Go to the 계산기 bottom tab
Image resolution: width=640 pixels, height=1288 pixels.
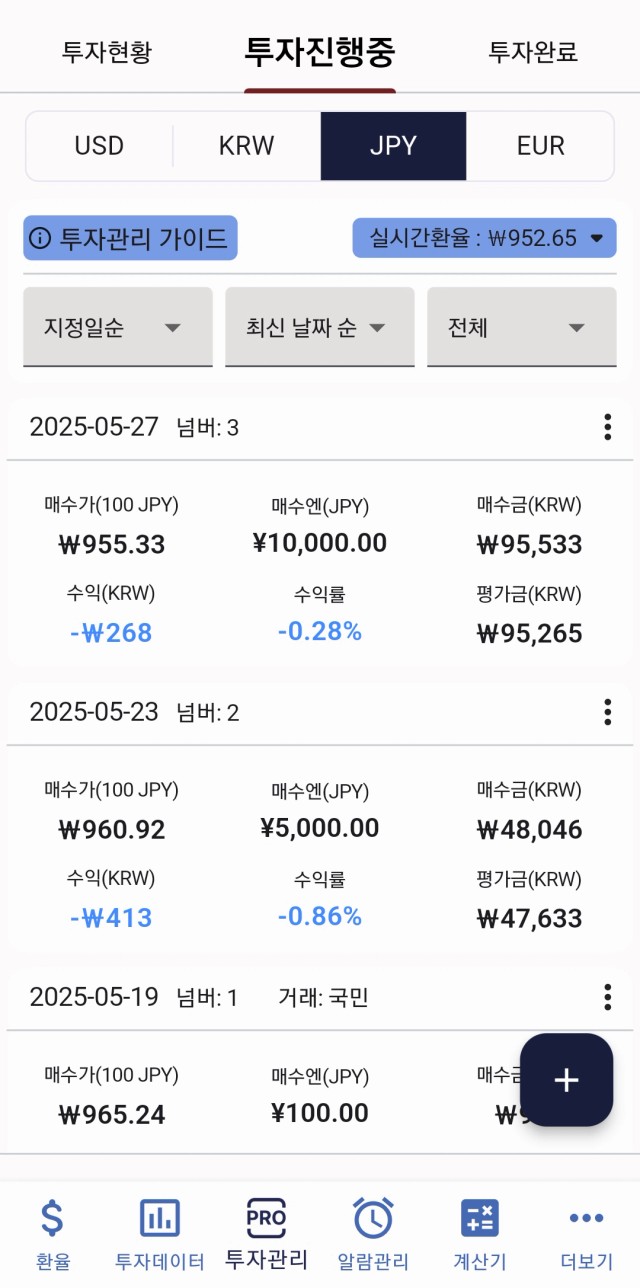tap(480, 1233)
